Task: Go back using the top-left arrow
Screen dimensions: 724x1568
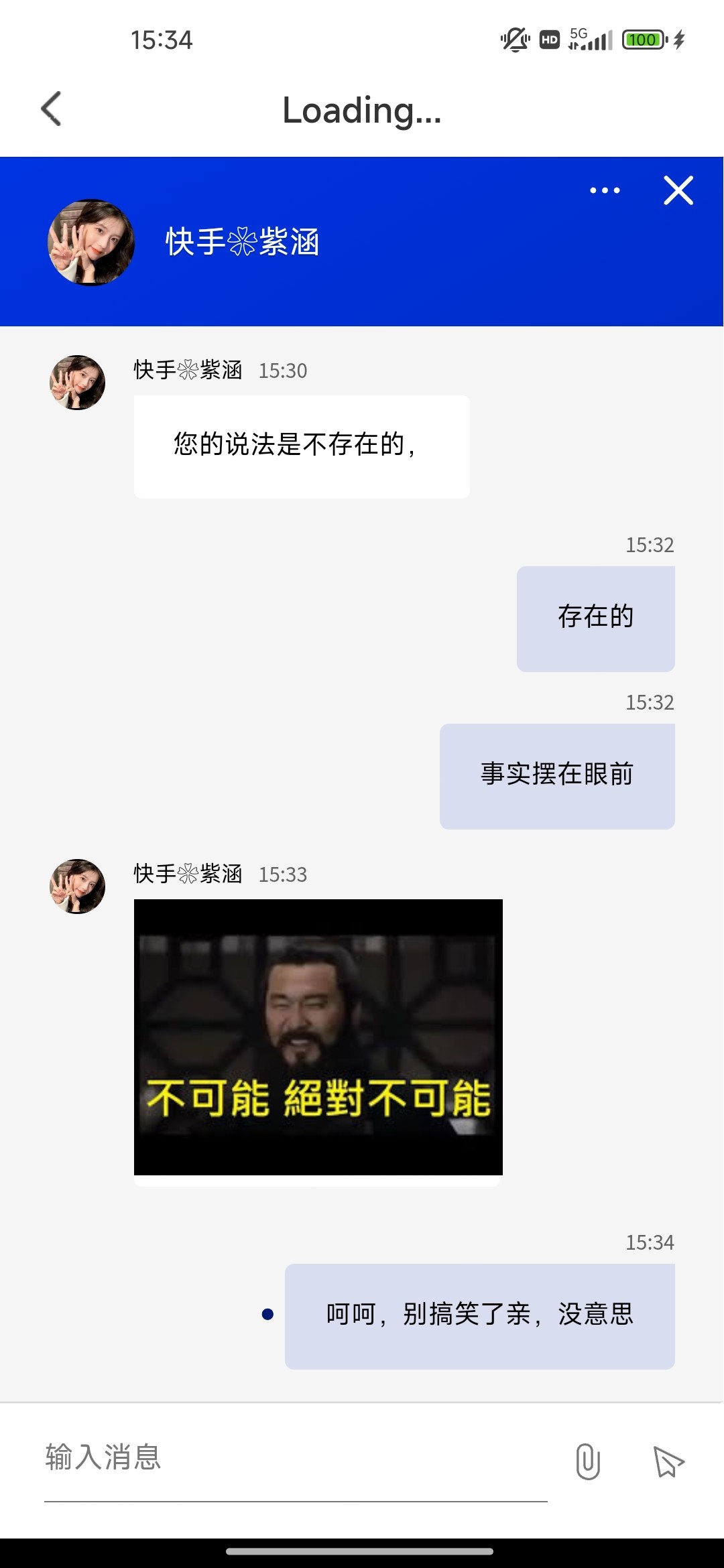Action: (52, 109)
